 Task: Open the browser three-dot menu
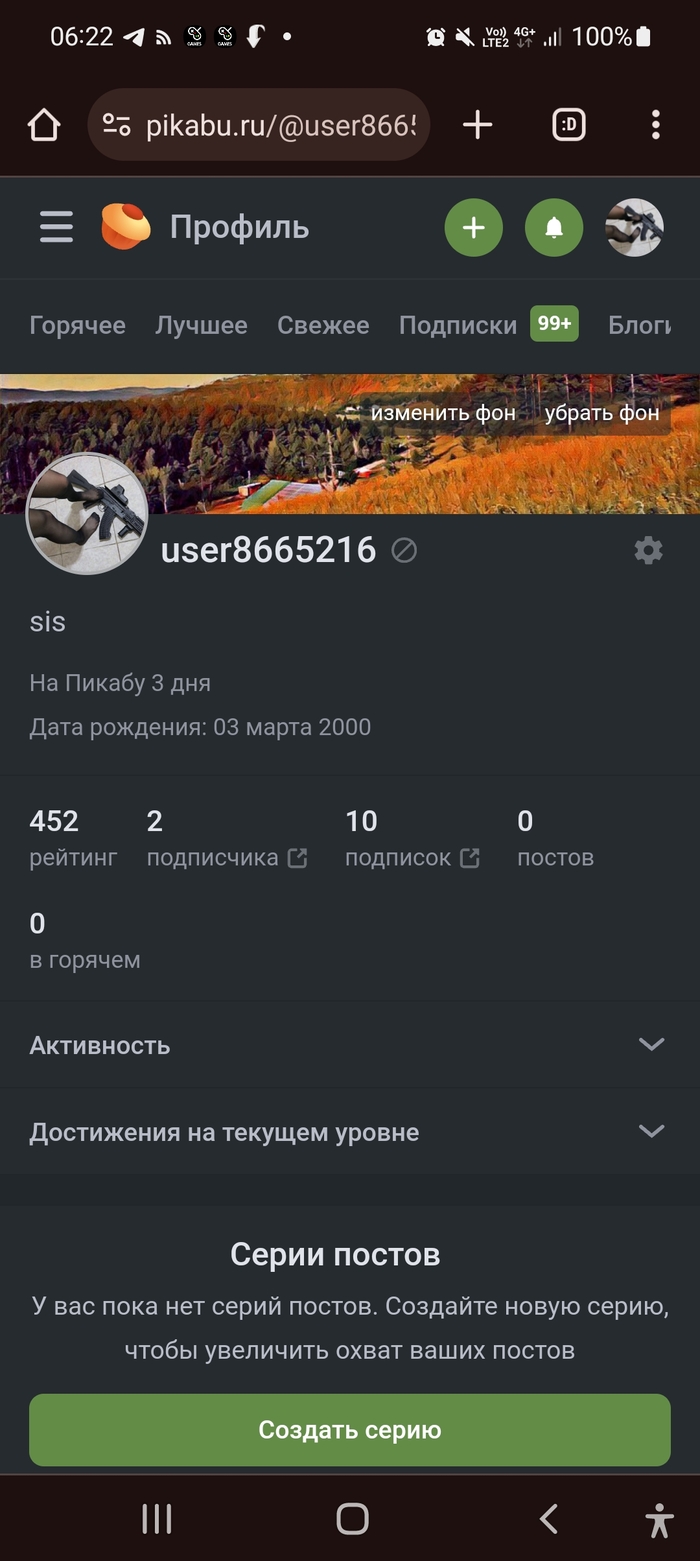coord(655,125)
